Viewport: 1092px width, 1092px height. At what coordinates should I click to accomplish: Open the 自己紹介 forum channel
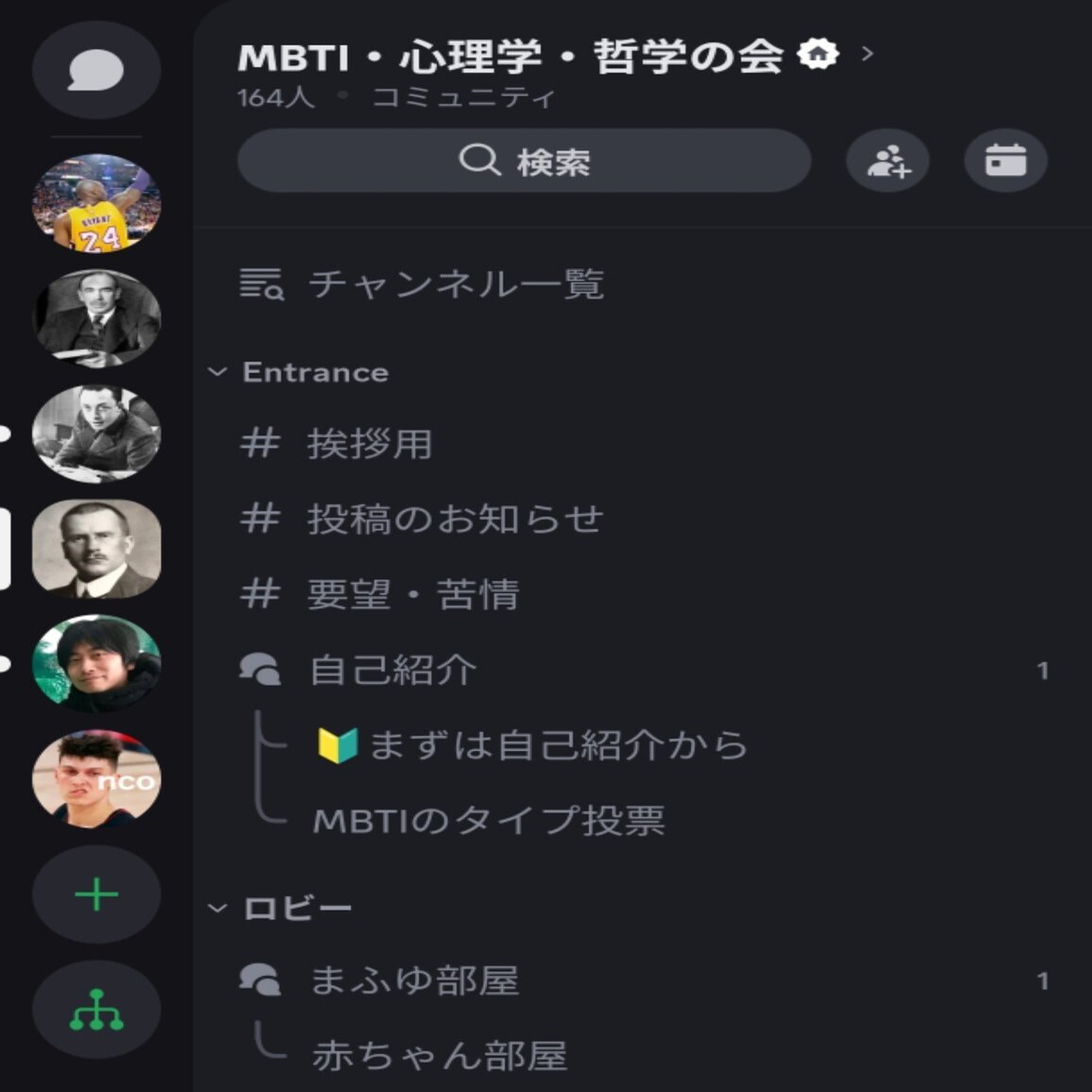coord(393,670)
